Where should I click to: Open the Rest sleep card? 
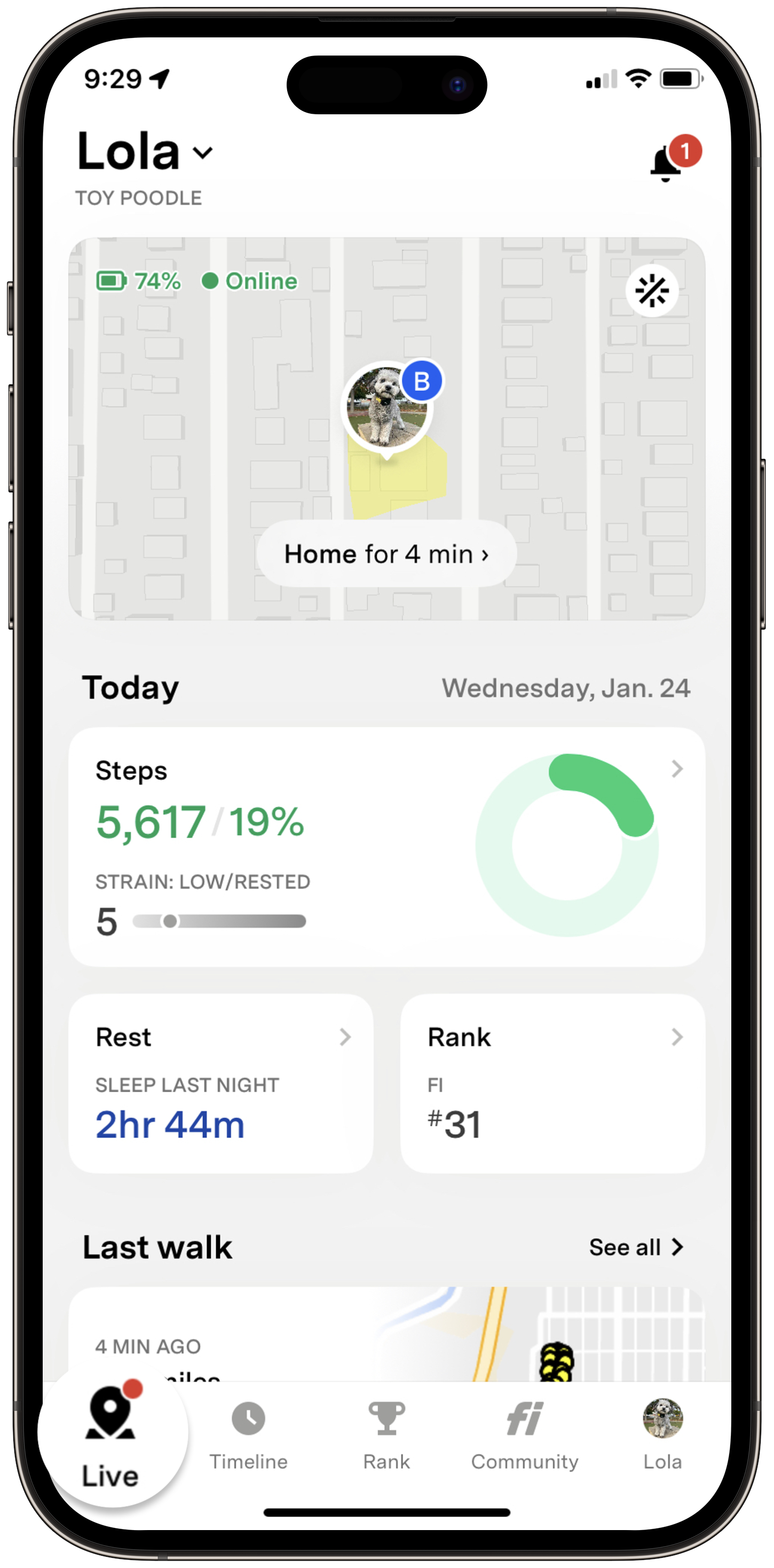point(221,1083)
